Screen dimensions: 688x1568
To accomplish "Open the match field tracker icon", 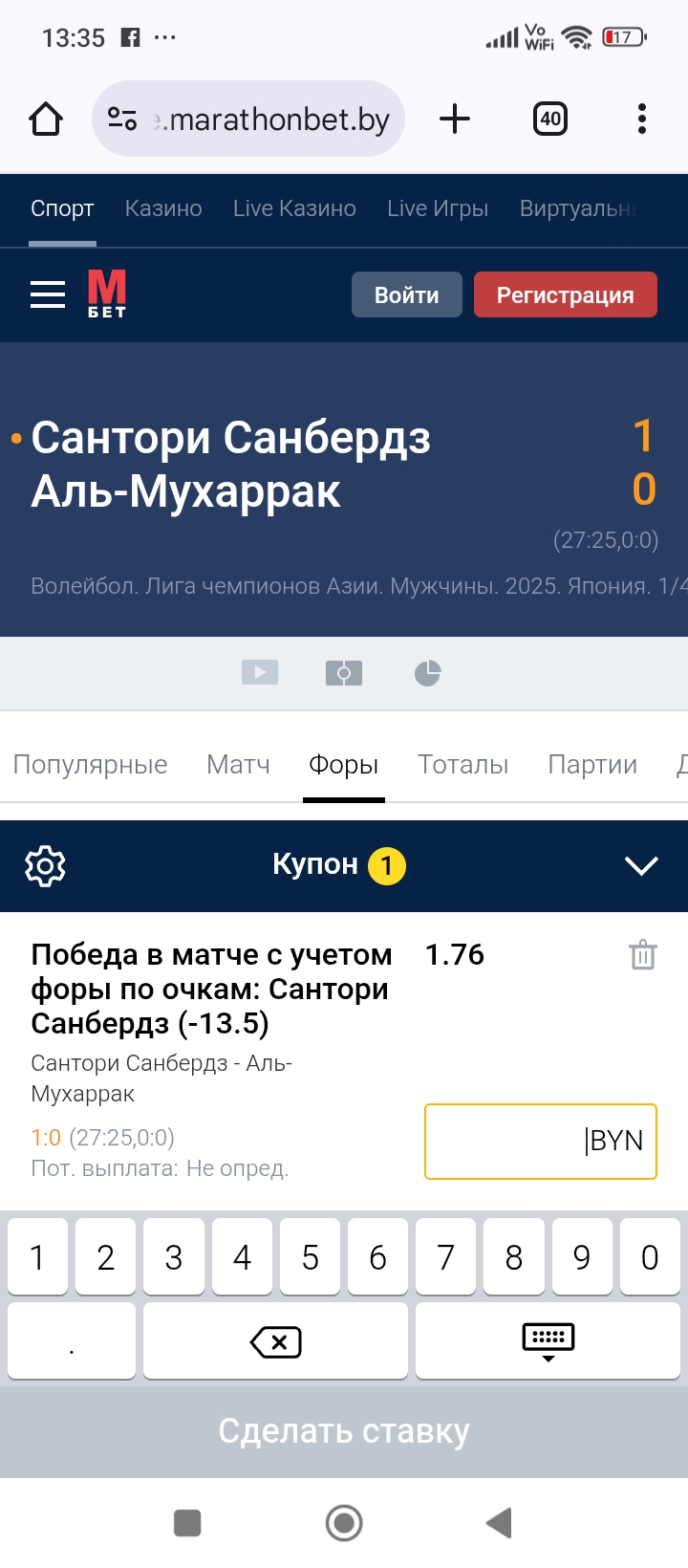I will (x=344, y=673).
